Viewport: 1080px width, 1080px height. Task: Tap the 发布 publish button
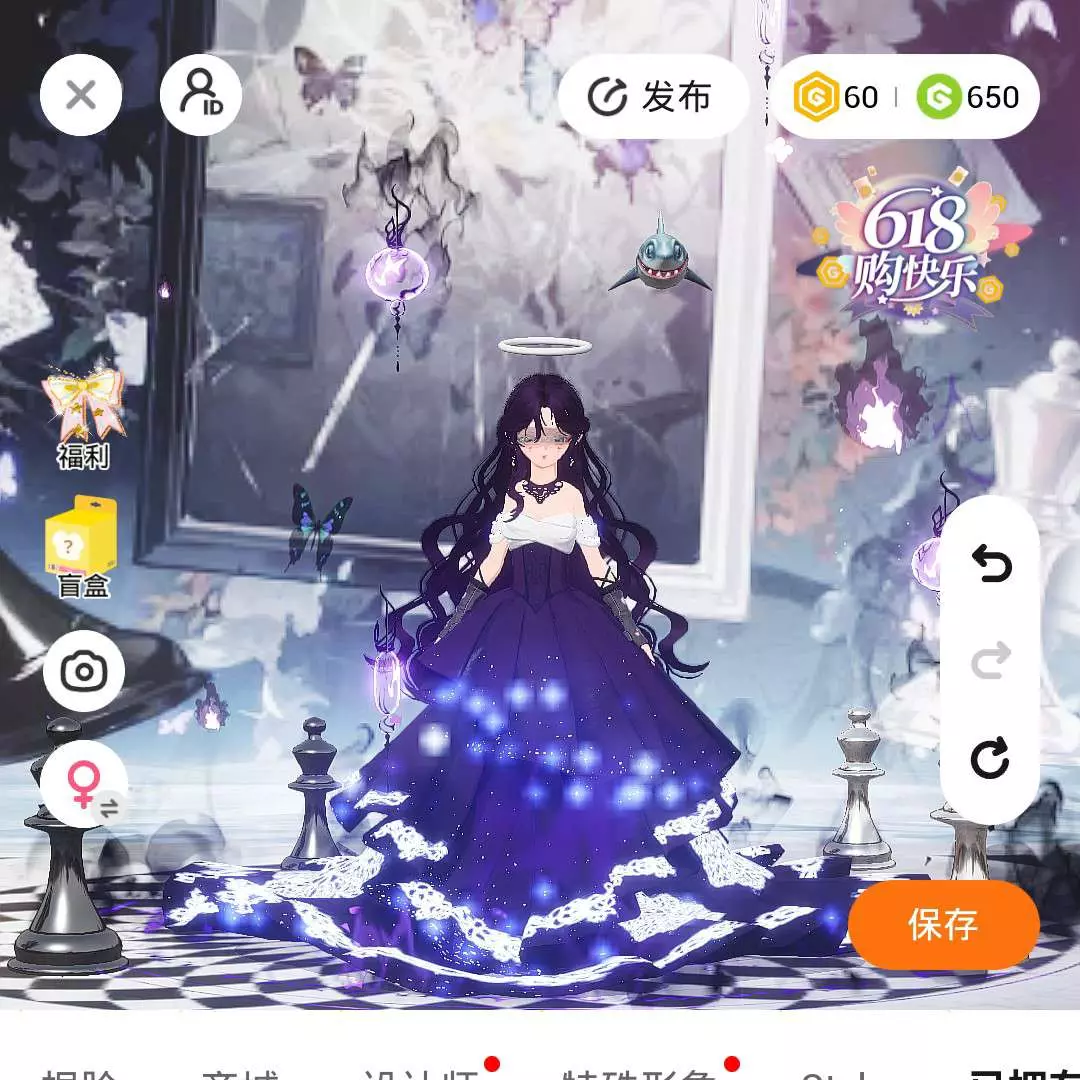tap(652, 97)
